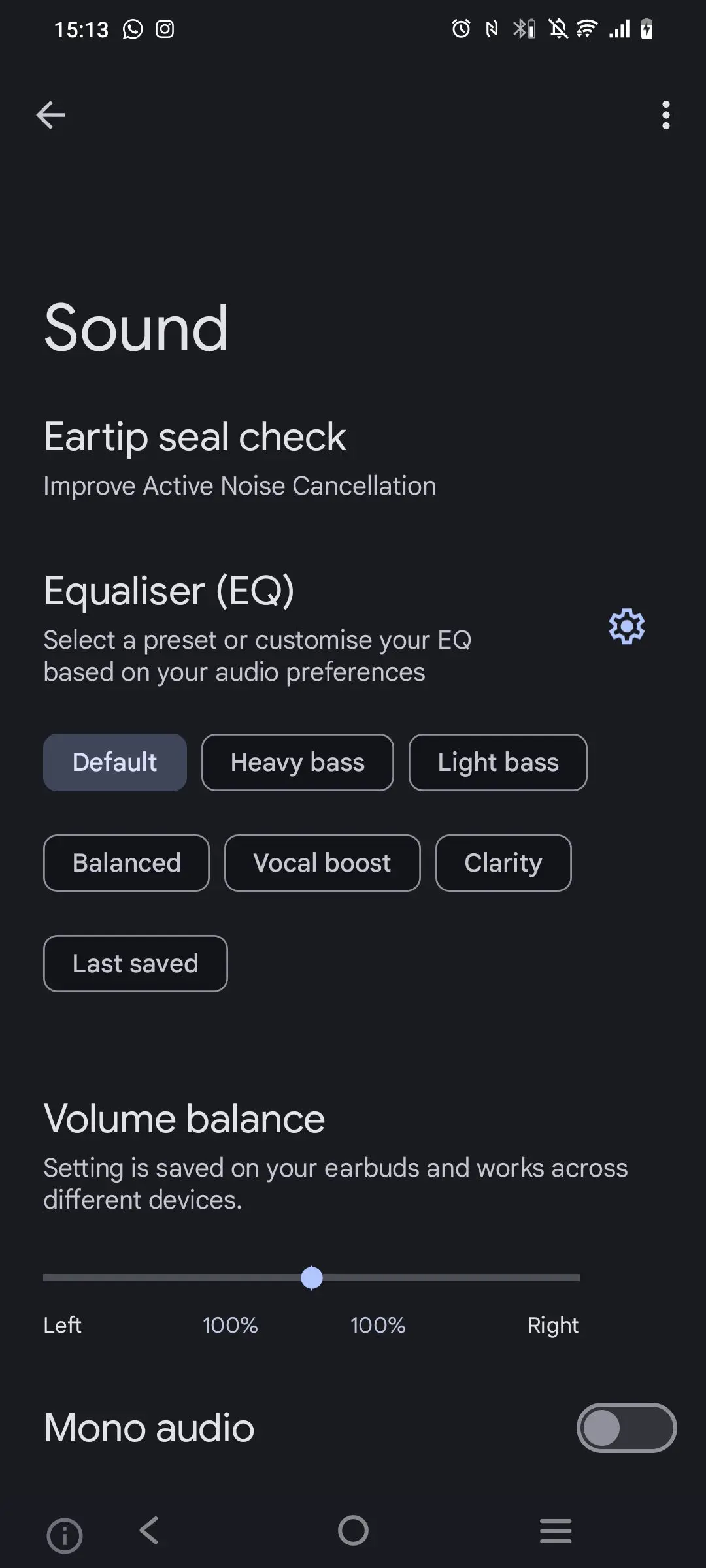706x1568 pixels.
Task: Apply the Light bass preset
Action: [x=498, y=762]
